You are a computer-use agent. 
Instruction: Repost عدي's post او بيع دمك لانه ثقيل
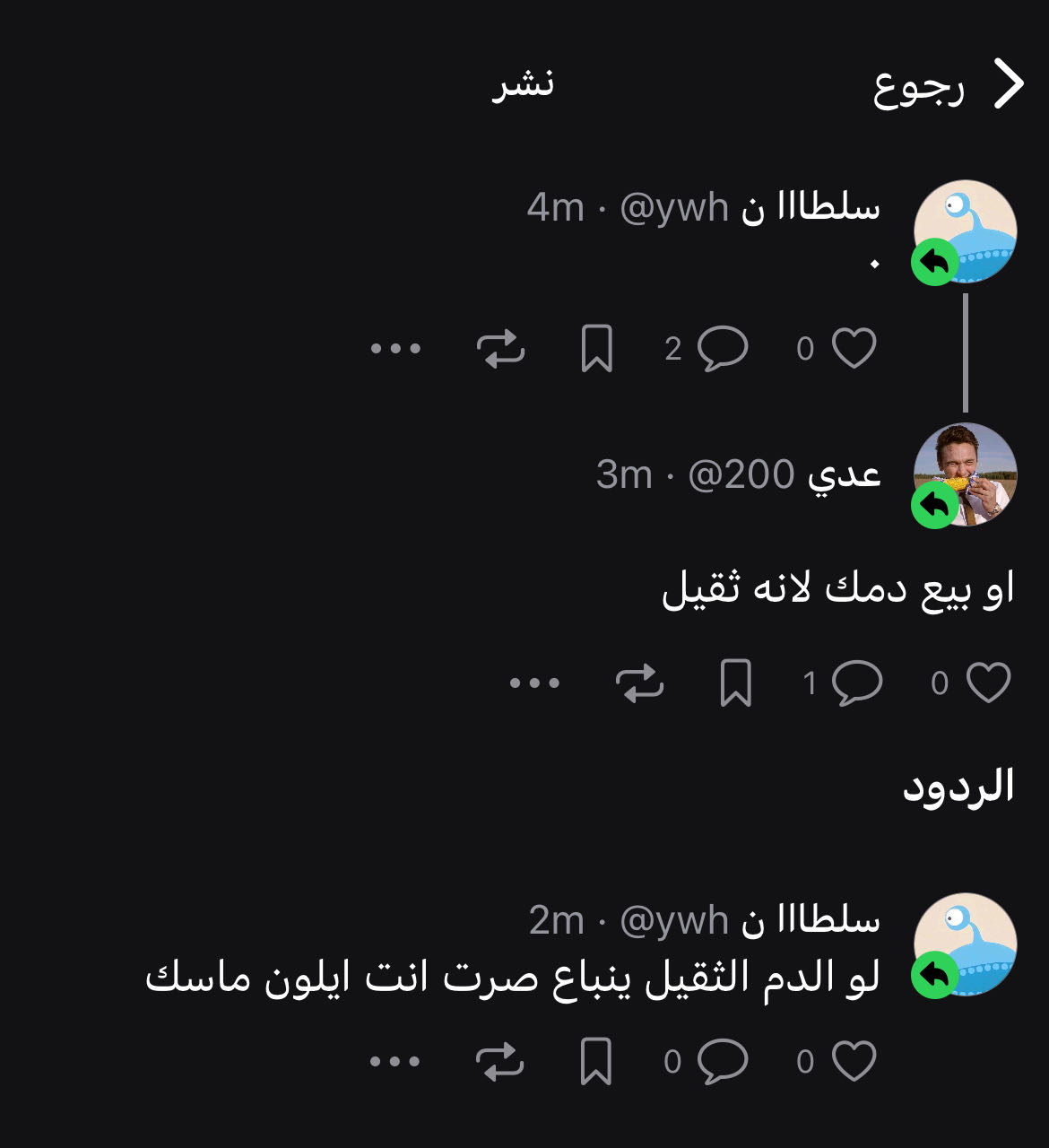click(x=639, y=683)
